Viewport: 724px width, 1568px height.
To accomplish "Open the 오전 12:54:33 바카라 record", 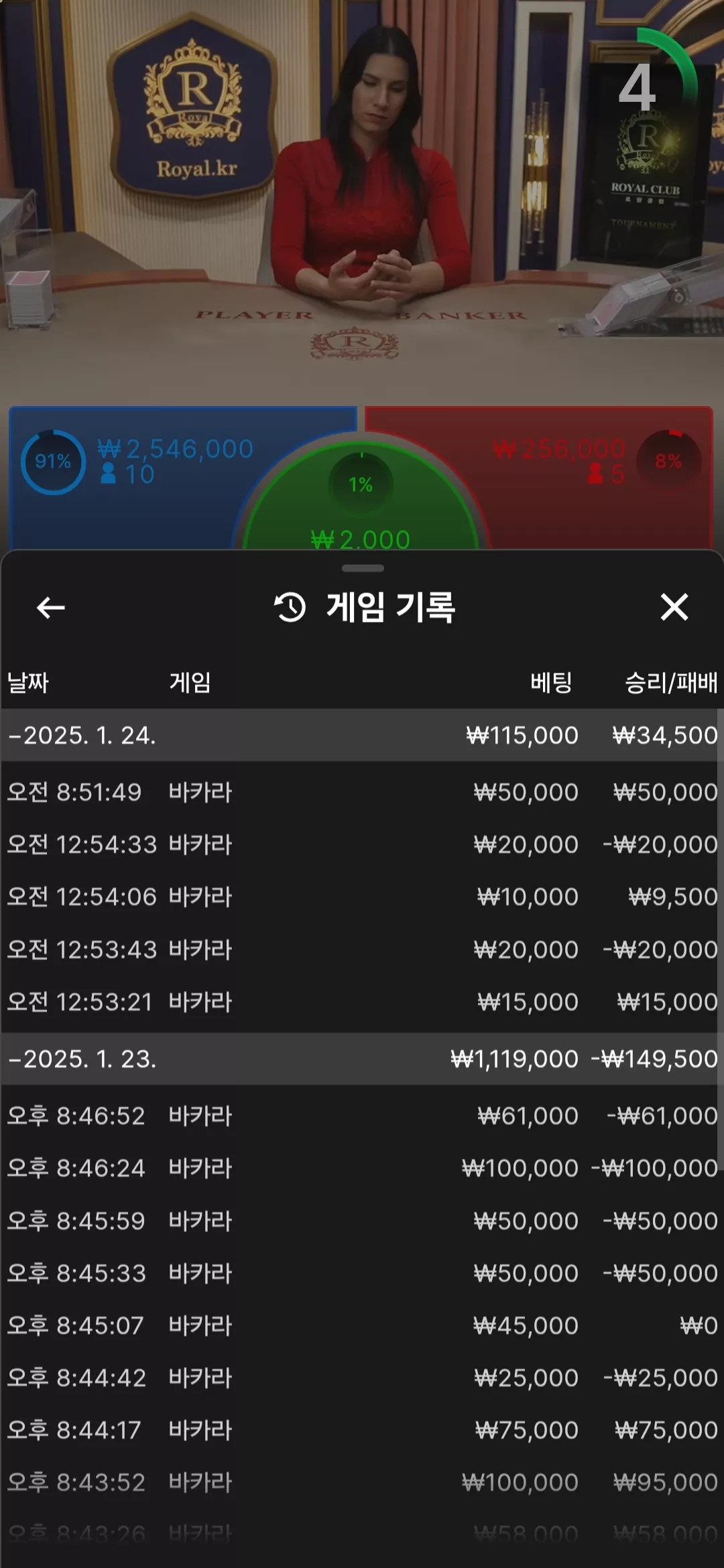I will click(x=362, y=844).
